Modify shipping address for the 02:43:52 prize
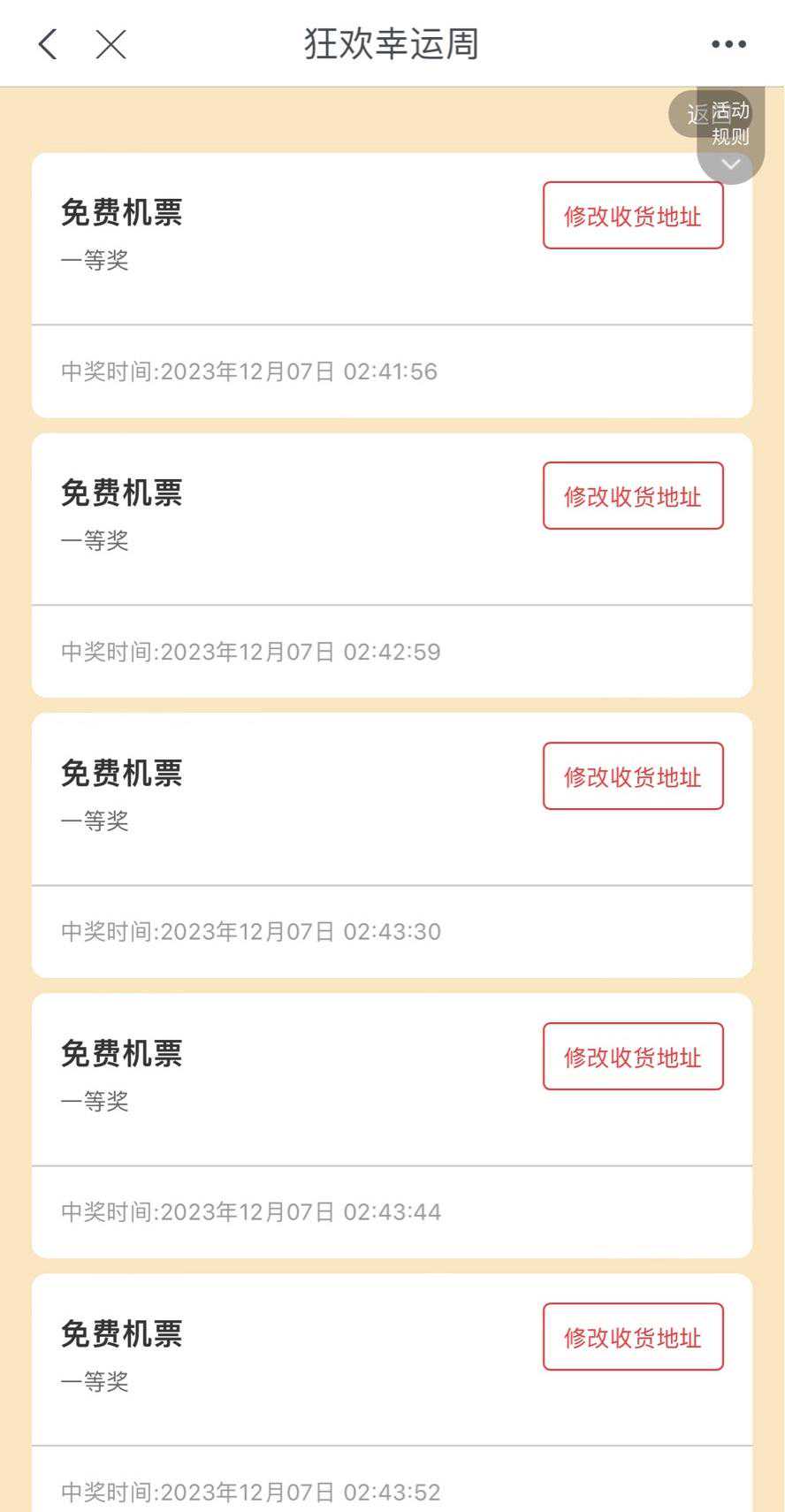The width and height of the screenshot is (785, 1512). click(x=633, y=1337)
